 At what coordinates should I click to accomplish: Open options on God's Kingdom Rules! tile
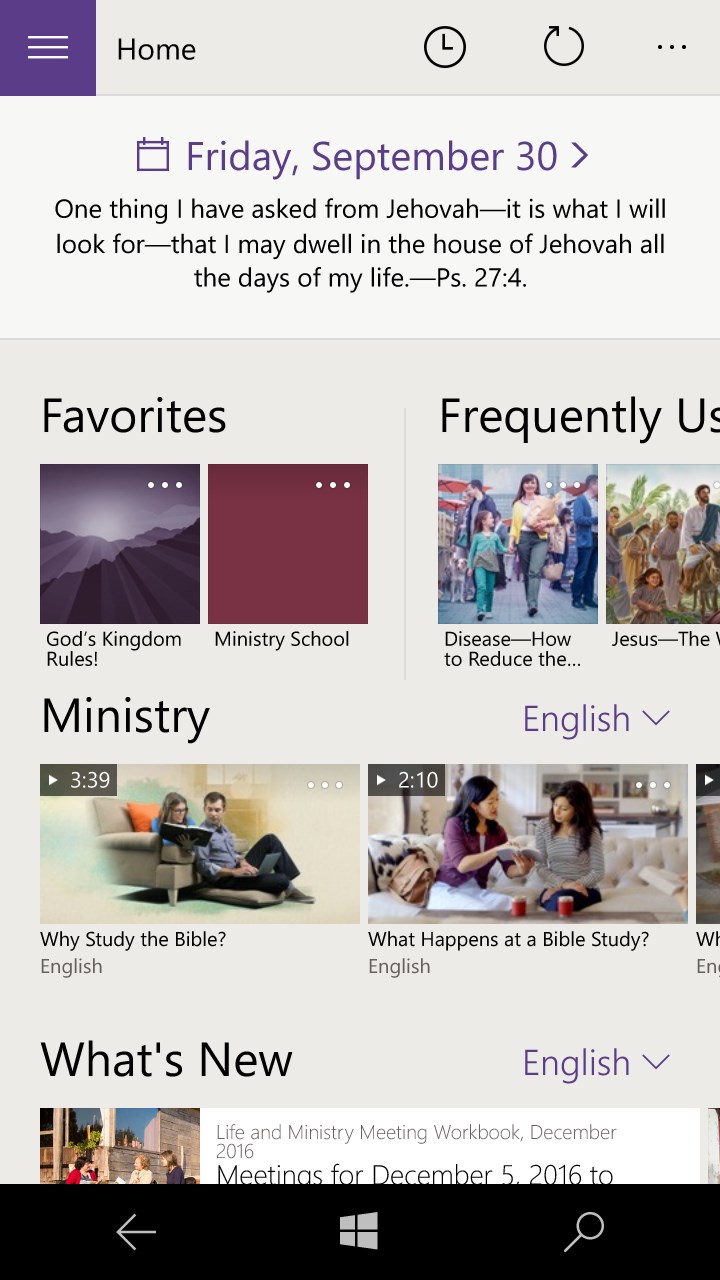pyautogui.click(x=165, y=485)
